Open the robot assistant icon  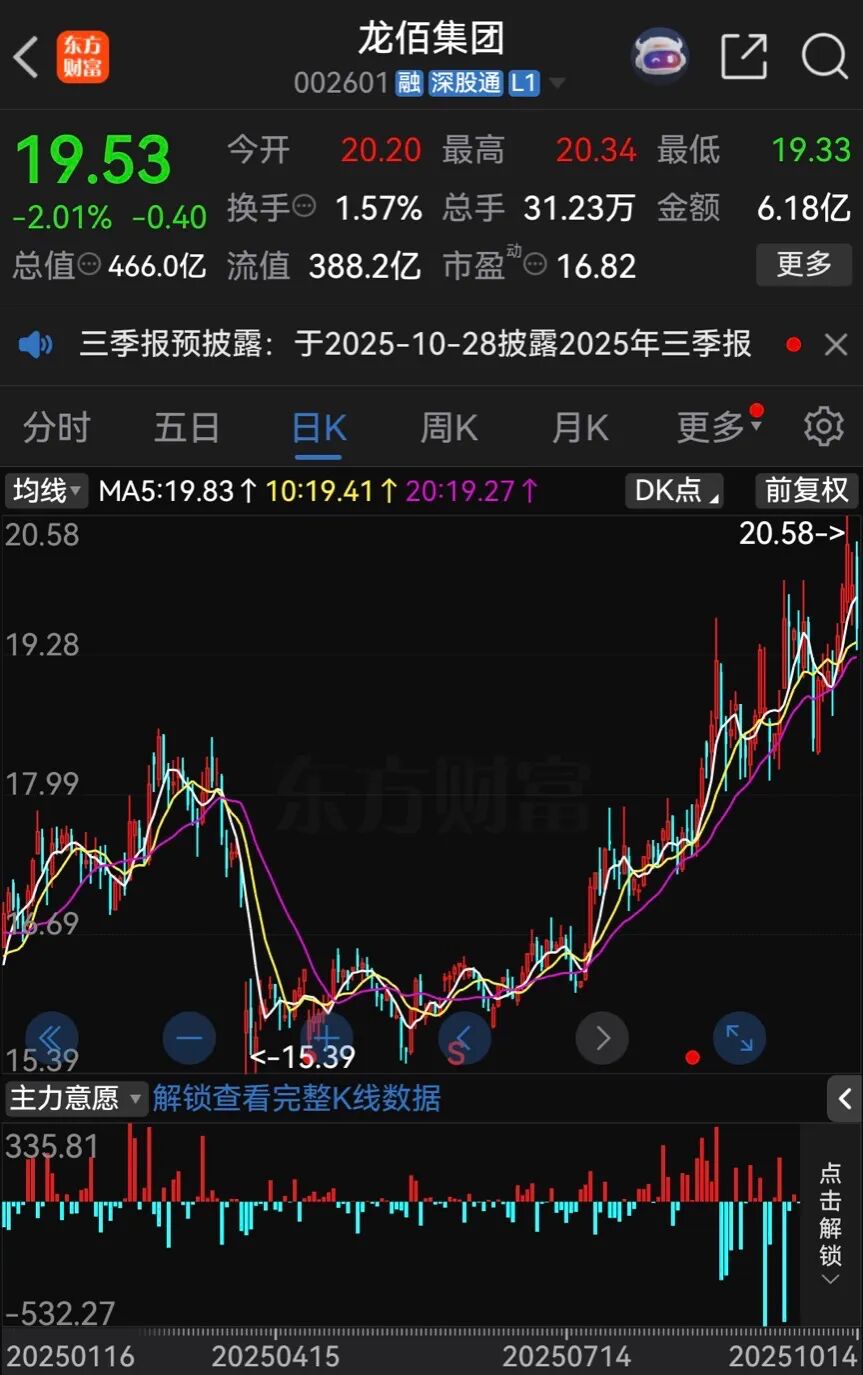click(660, 56)
